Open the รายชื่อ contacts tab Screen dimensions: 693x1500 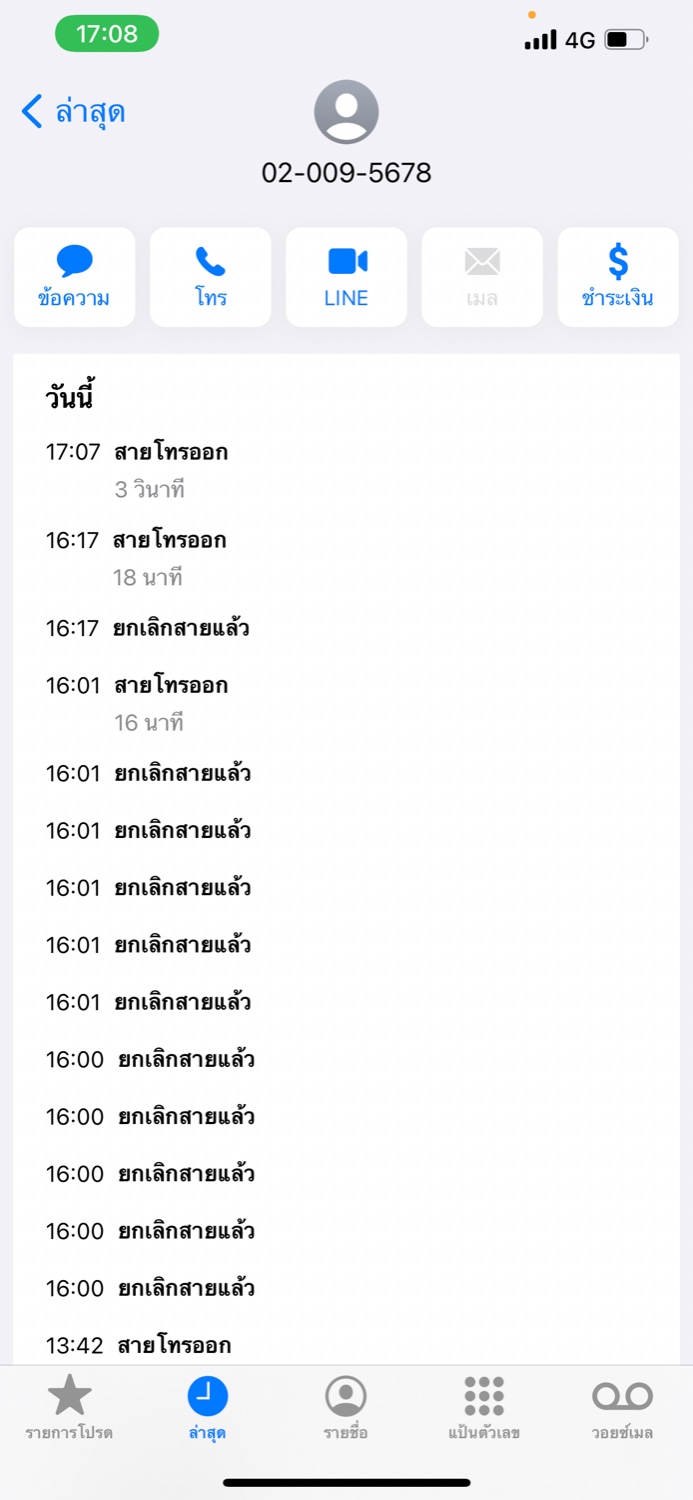tap(346, 1407)
